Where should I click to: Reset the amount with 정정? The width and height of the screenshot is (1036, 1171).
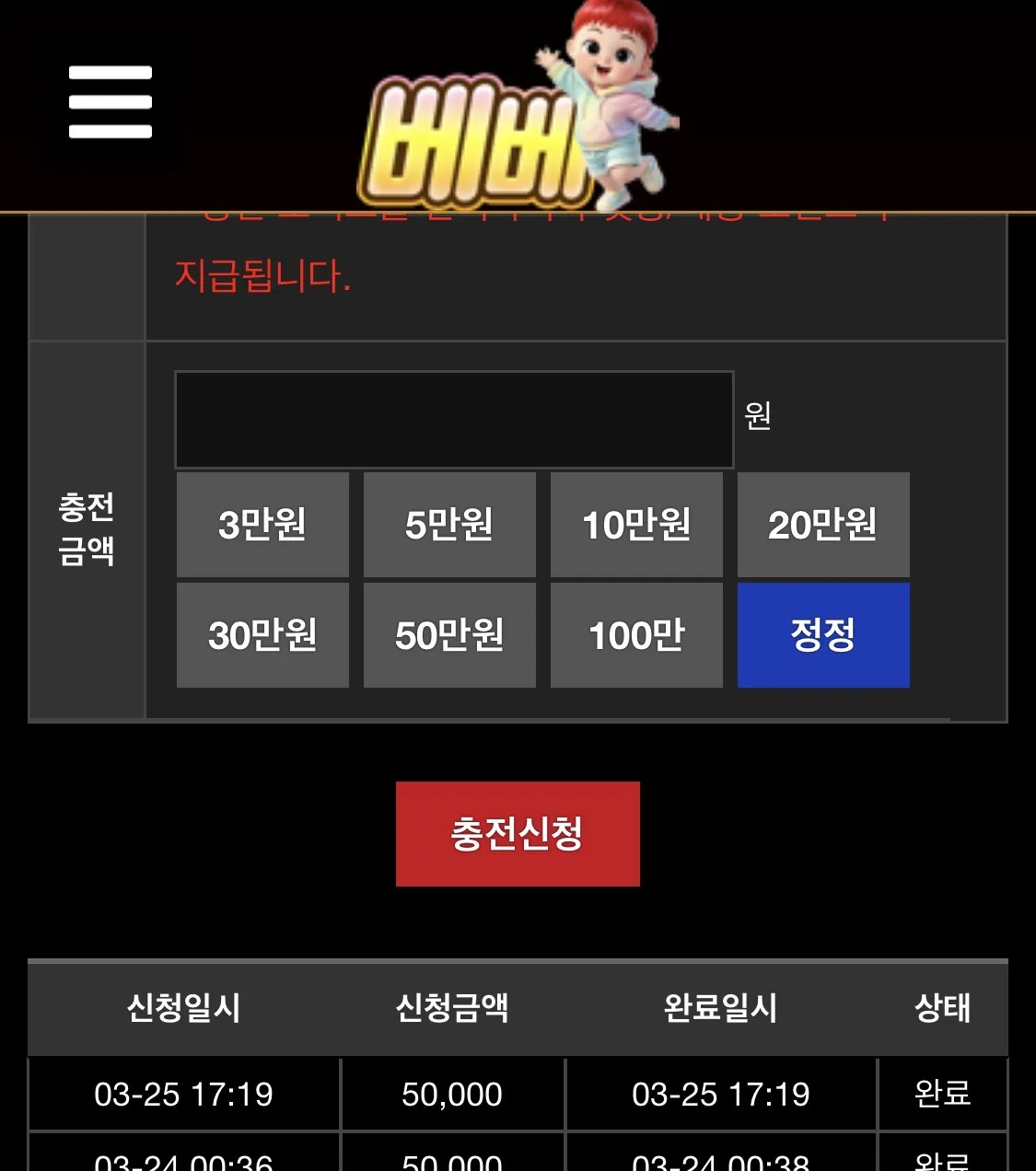tap(823, 635)
